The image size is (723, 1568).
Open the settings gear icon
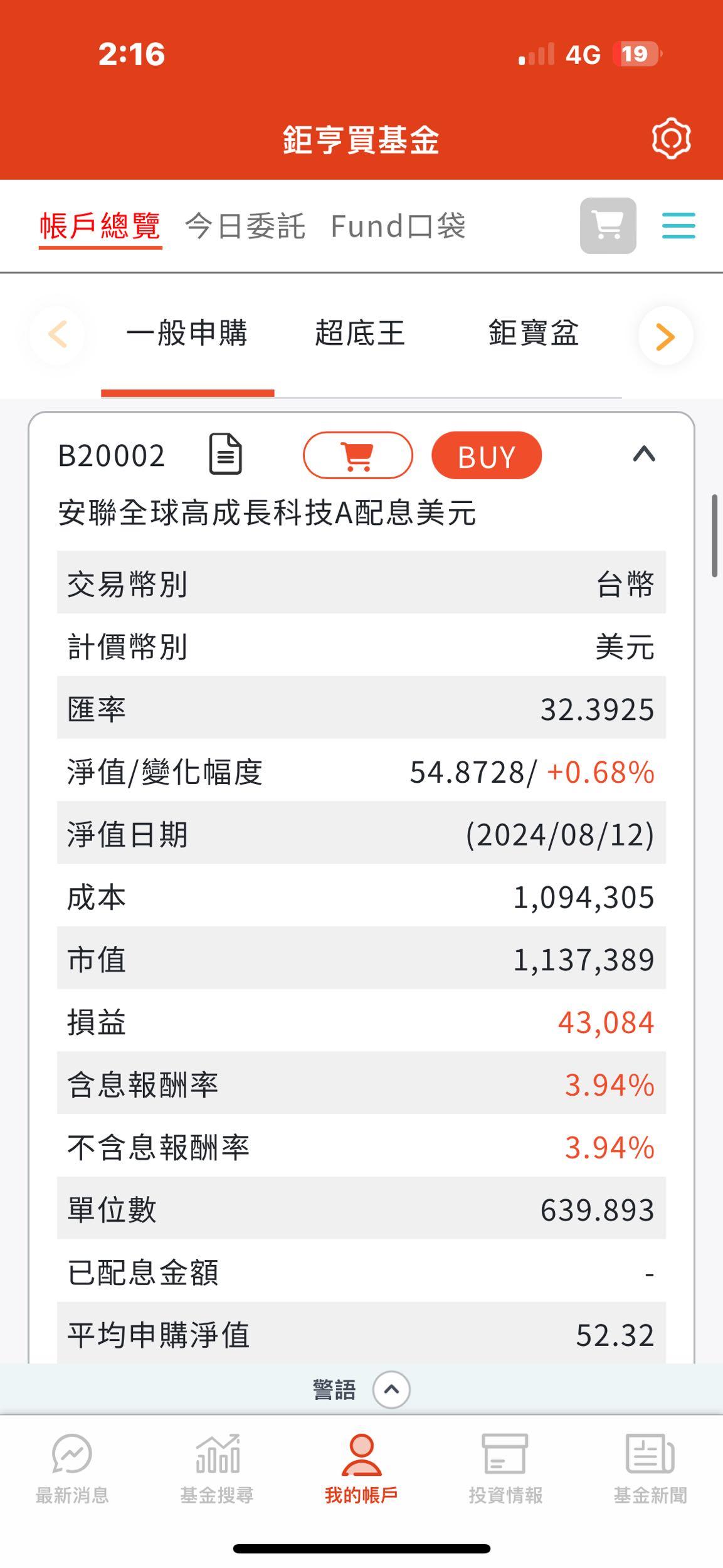pos(671,139)
